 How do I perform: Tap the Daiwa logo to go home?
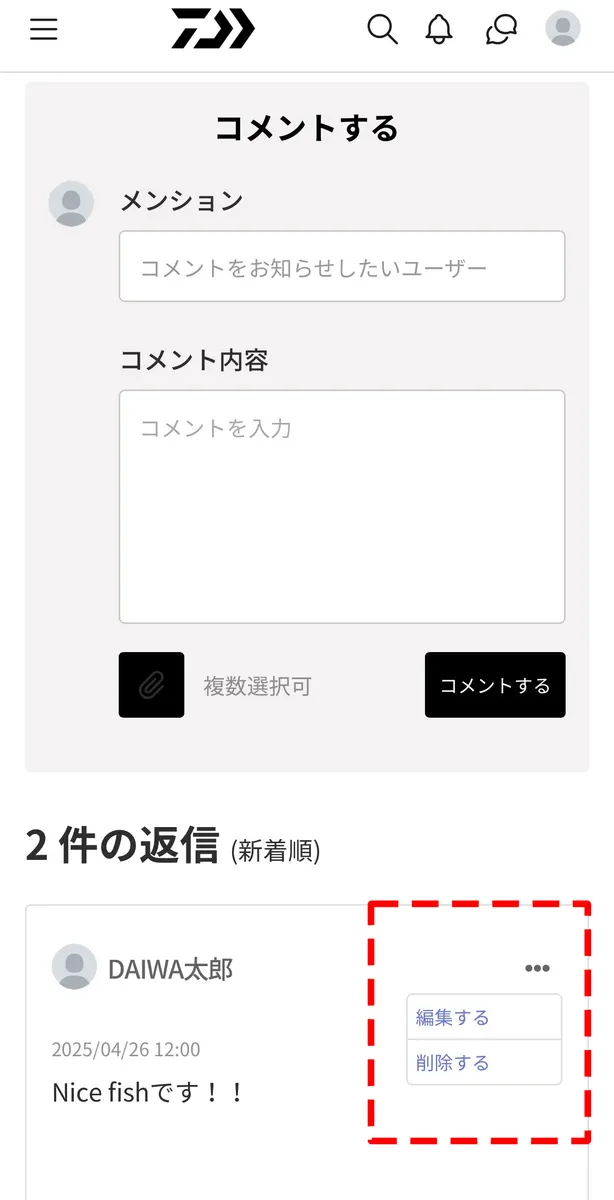pyautogui.click(x=212, y=29)
